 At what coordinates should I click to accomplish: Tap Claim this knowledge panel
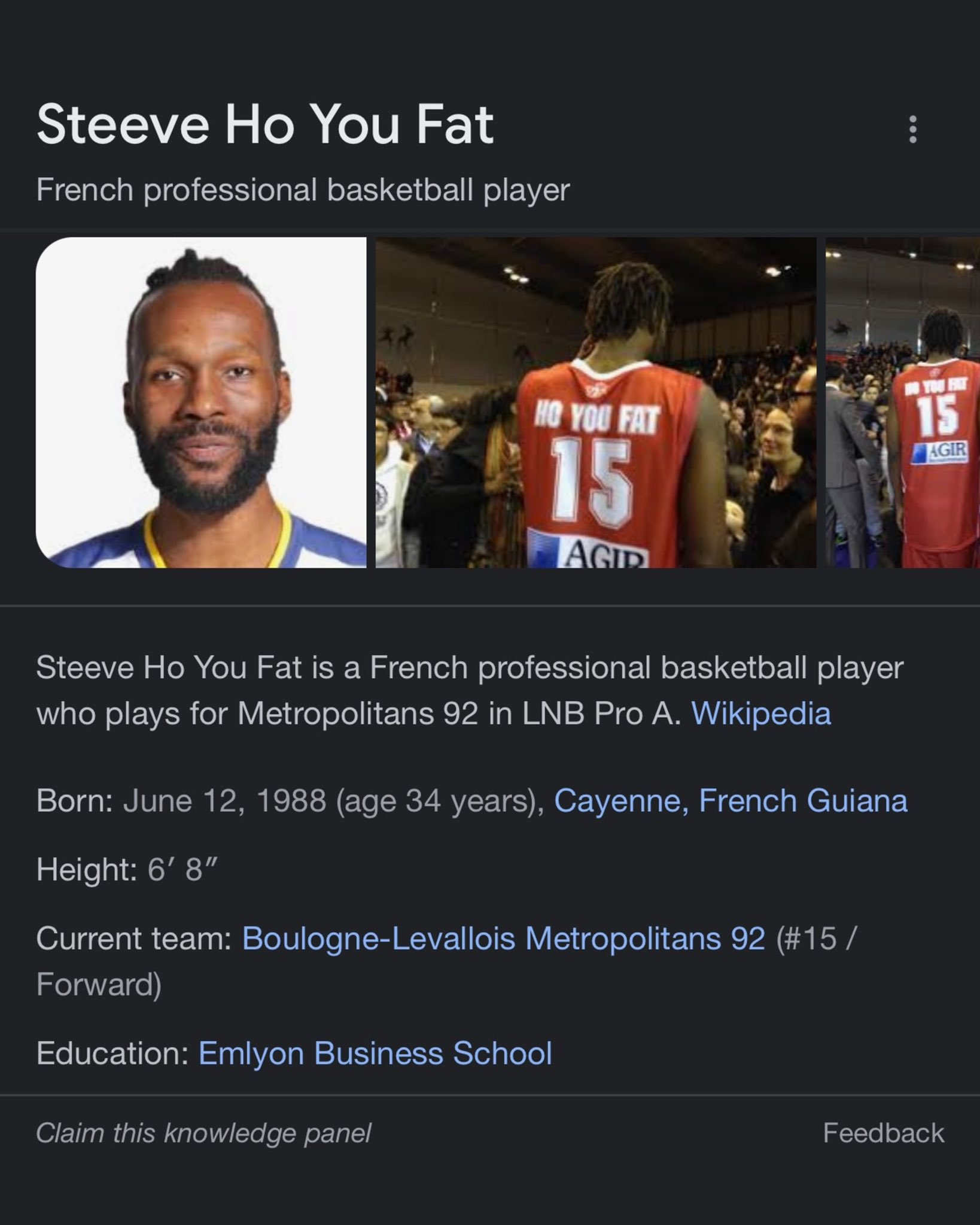[x=203, y=1133]
